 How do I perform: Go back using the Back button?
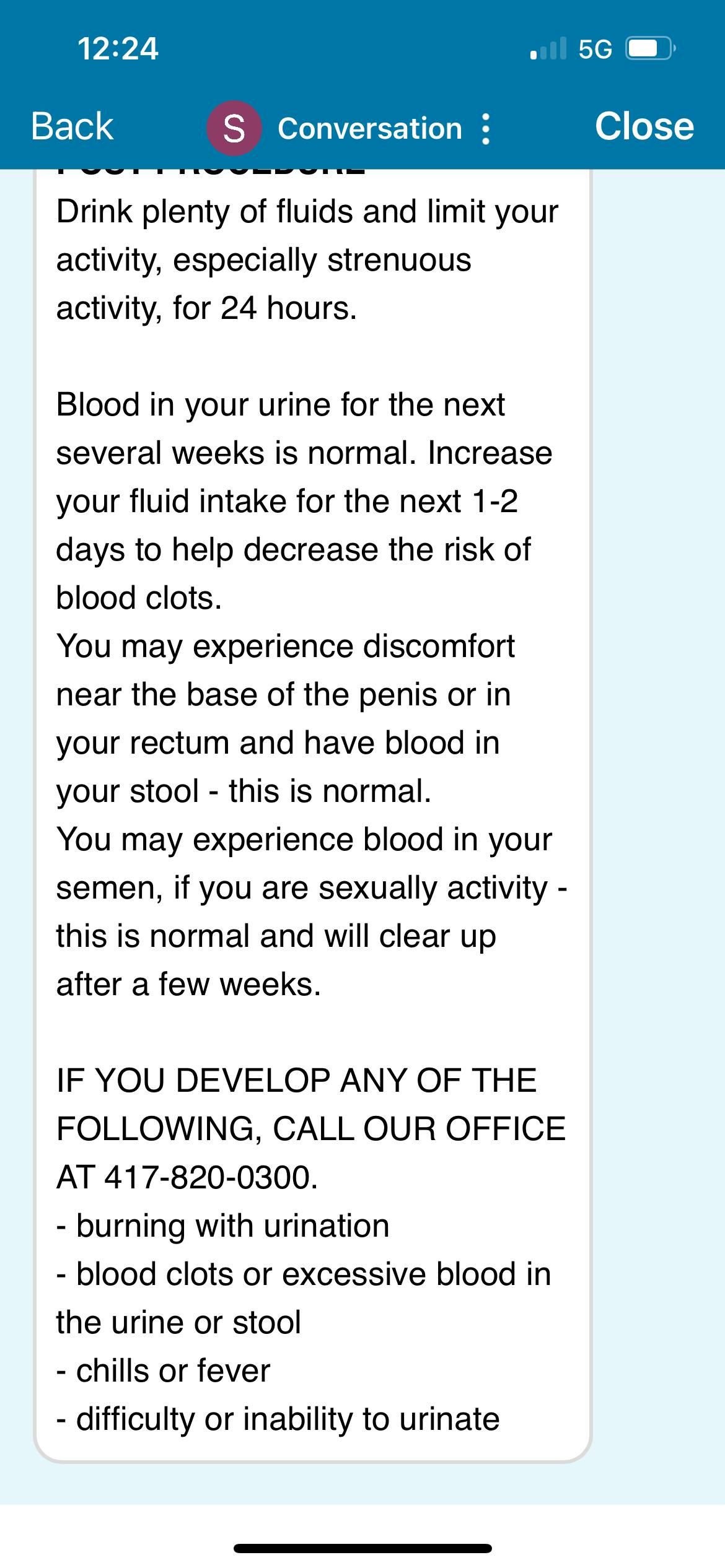click(72, 127)
